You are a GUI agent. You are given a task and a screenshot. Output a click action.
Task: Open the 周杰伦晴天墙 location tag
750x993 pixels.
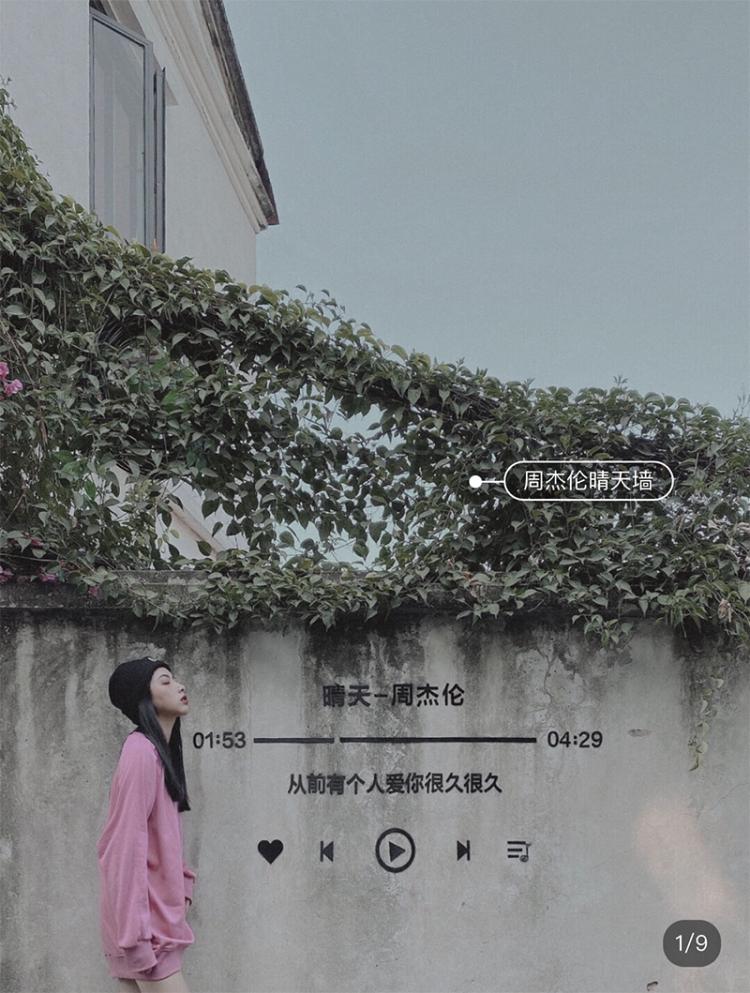[x=588, y=481]
